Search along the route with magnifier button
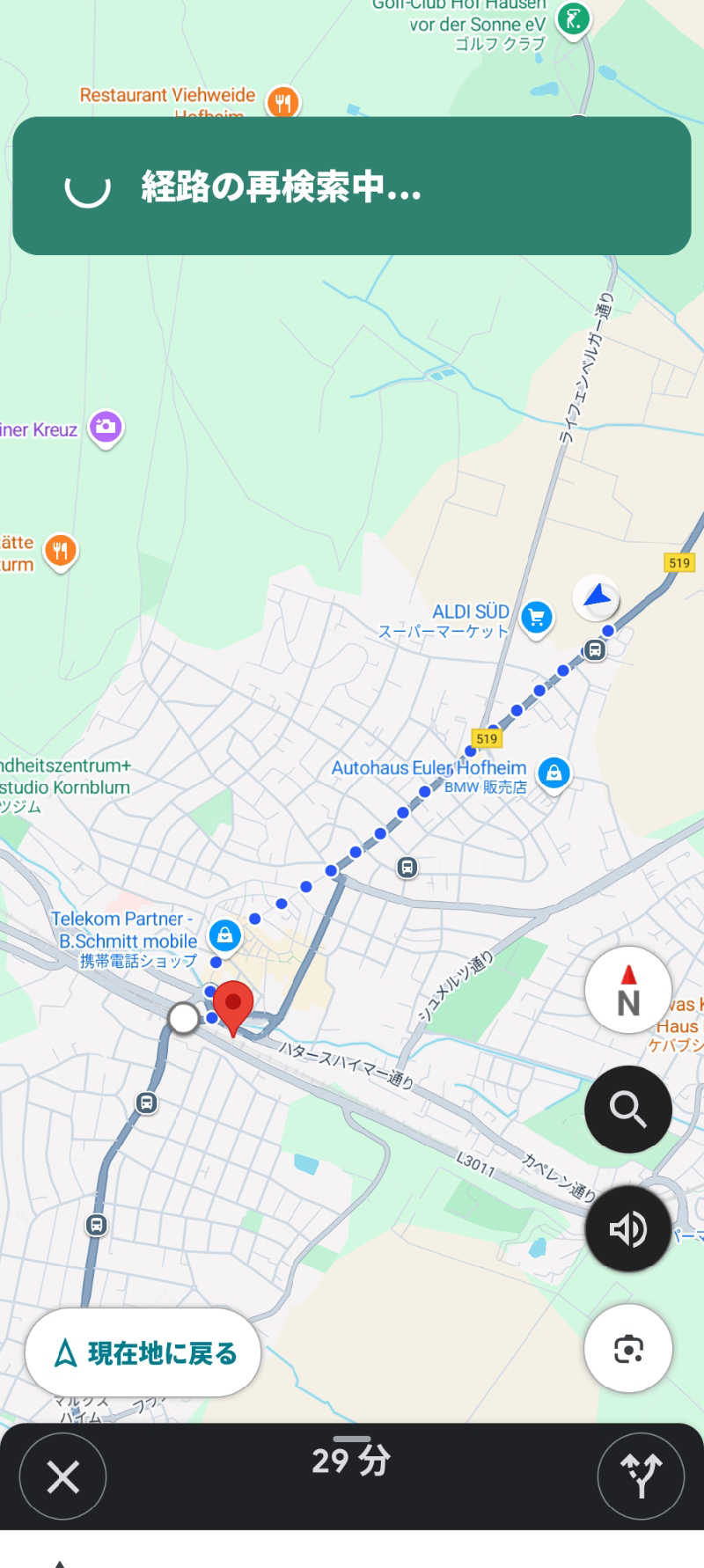This screenshot has width=704, height=1568. pos(628,1109)
